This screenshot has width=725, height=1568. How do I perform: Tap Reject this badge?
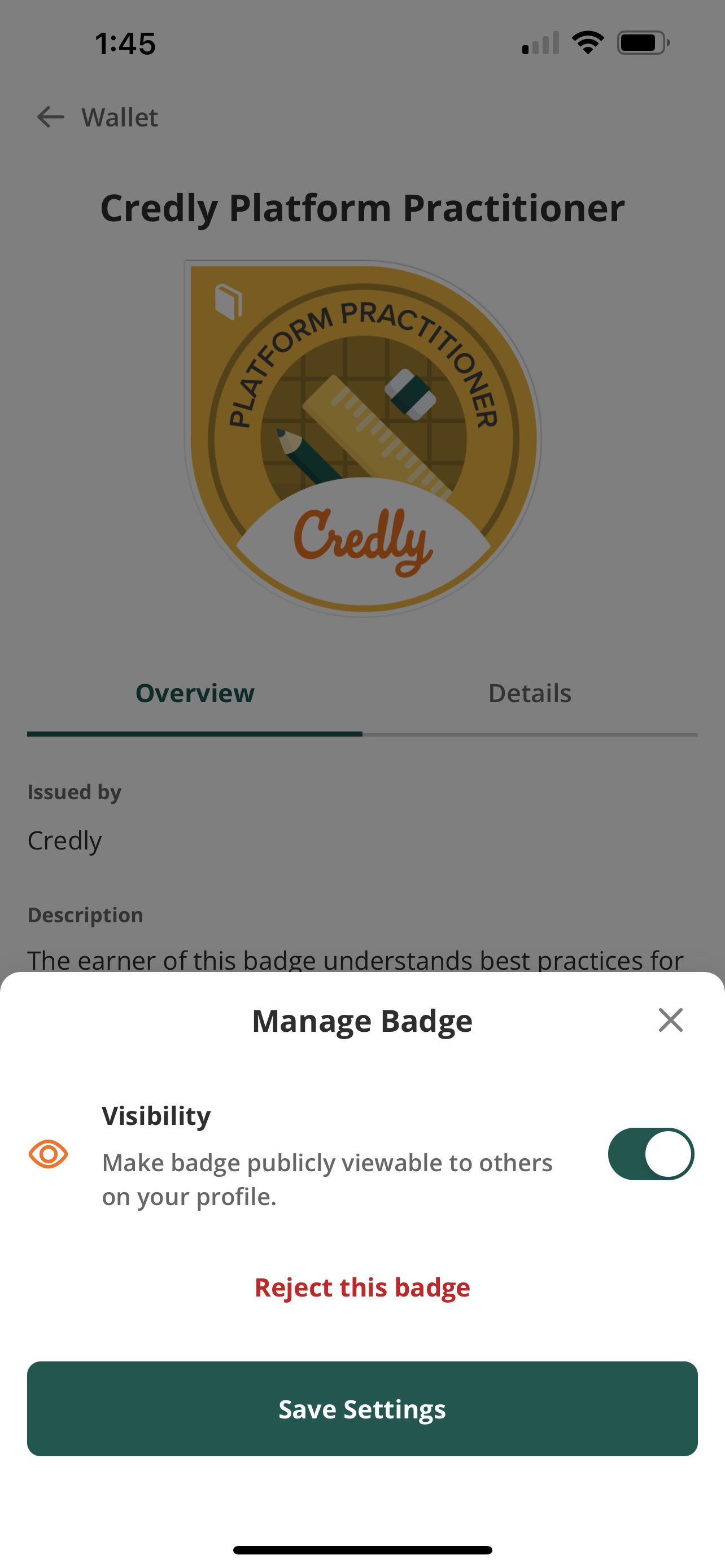tap(362, 1287)
